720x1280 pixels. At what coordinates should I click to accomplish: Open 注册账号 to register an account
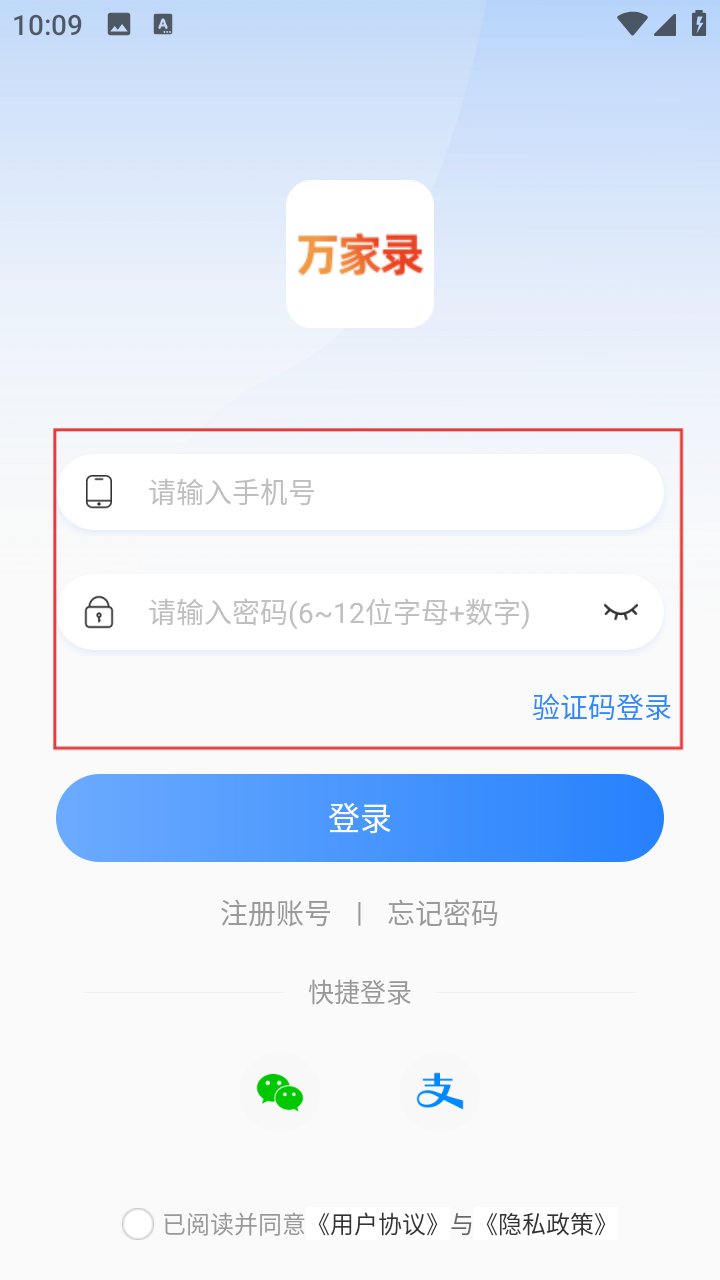275,913
